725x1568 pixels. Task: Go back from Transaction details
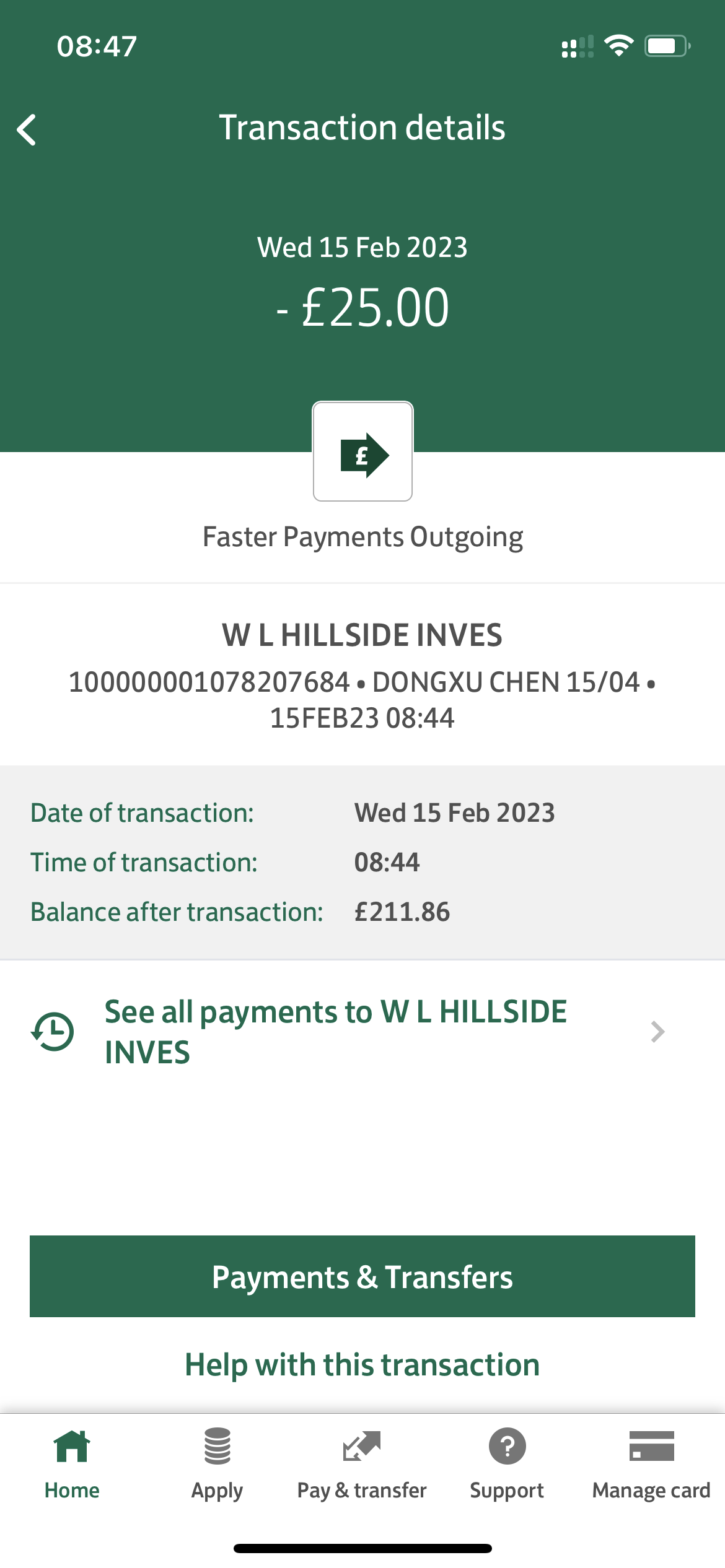pos(27,130)
